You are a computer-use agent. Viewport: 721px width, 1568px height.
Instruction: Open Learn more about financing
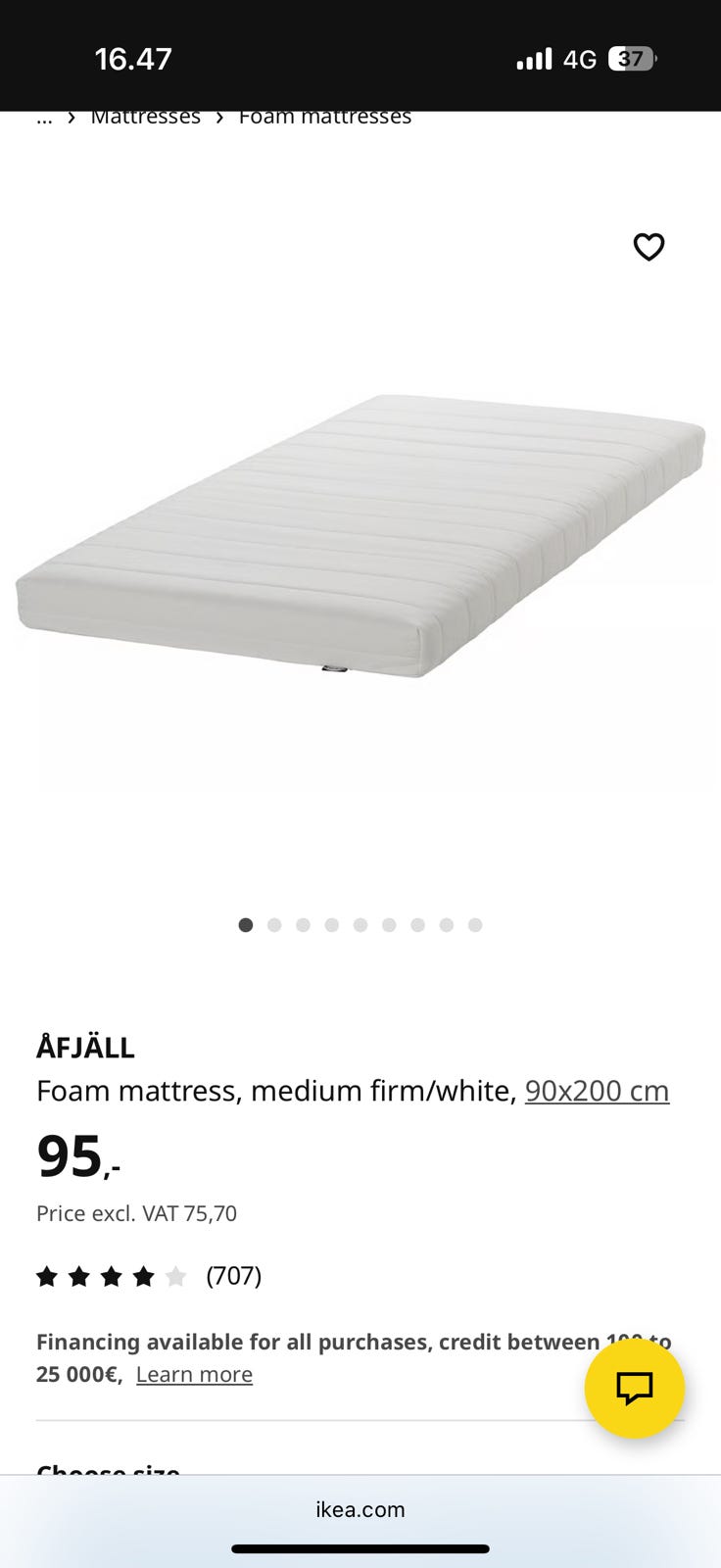coord(194,1374)
